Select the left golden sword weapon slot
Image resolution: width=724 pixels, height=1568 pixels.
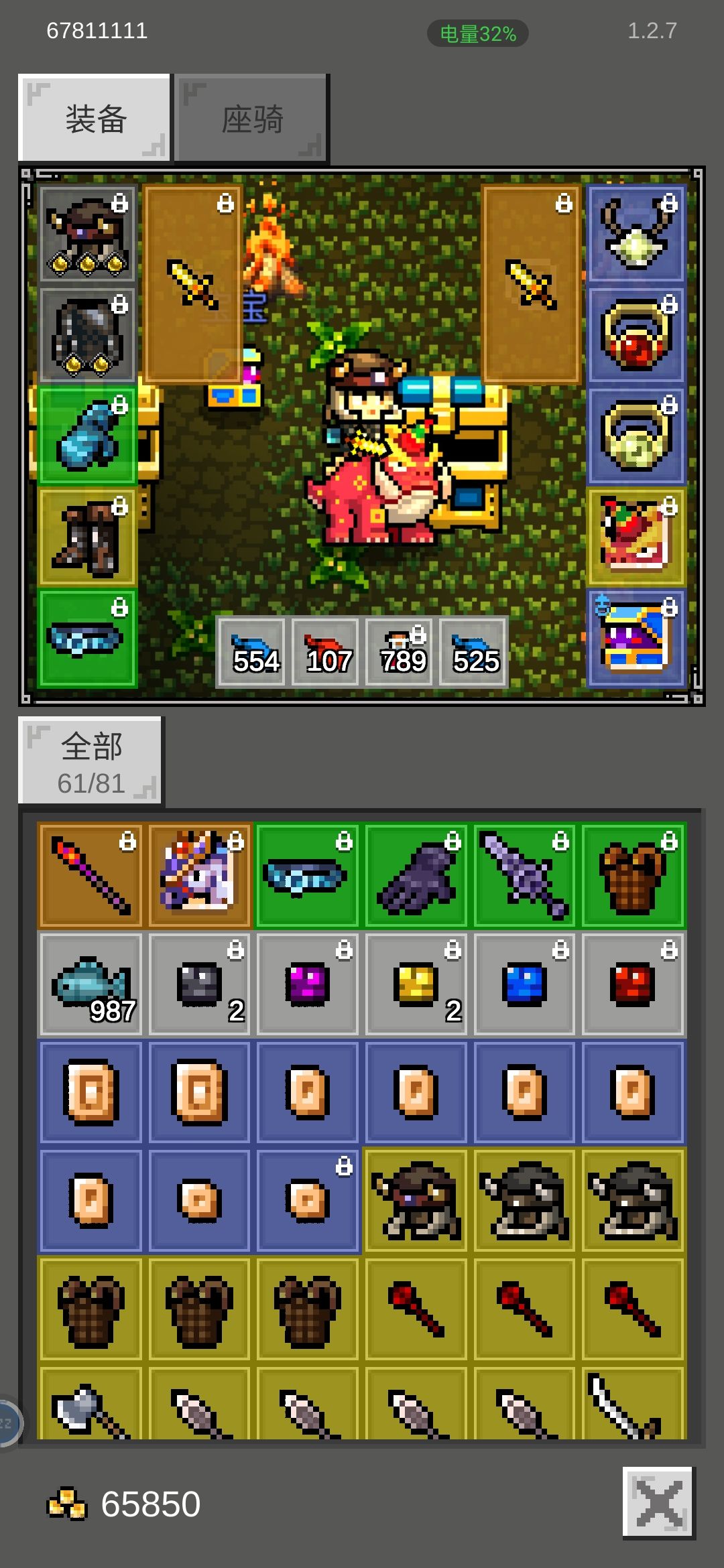click(x=193, y=284)
